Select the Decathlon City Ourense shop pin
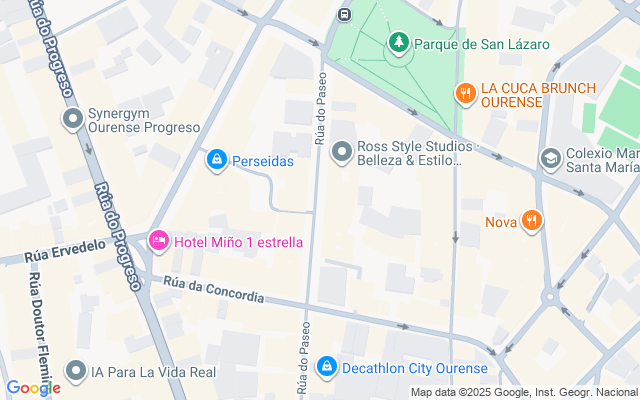The image size is (640, 400). tap(327, 367)
